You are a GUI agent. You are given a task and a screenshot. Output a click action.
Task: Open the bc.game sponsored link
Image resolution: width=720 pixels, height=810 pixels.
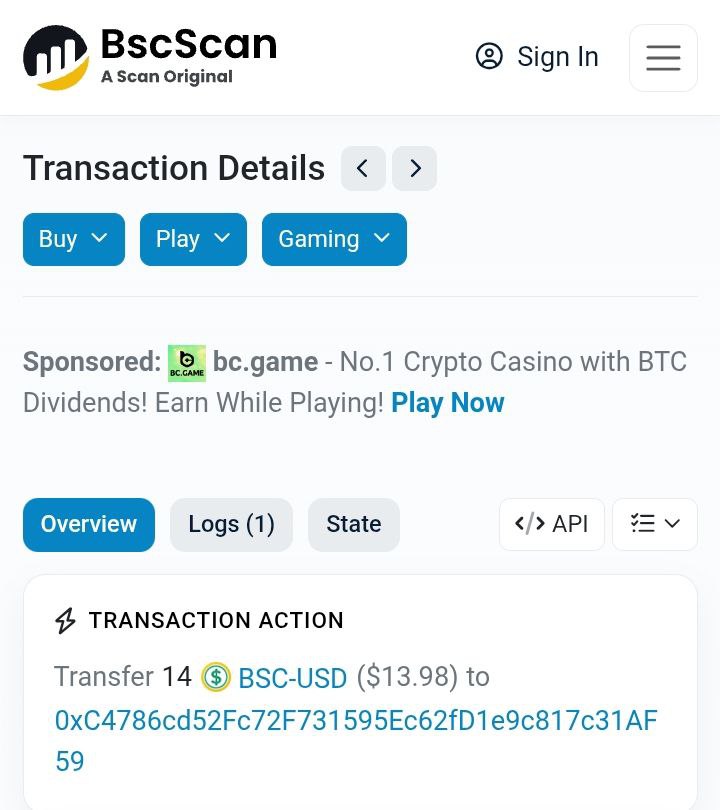(x=265, y=361)
